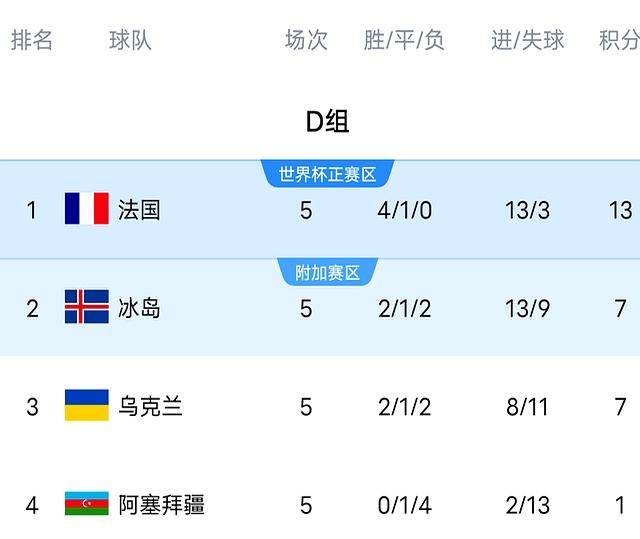View Azerbaijan team row (阿塞拜疆)
Viewport: 640px width, 539px height.
[x=160, y=505]
